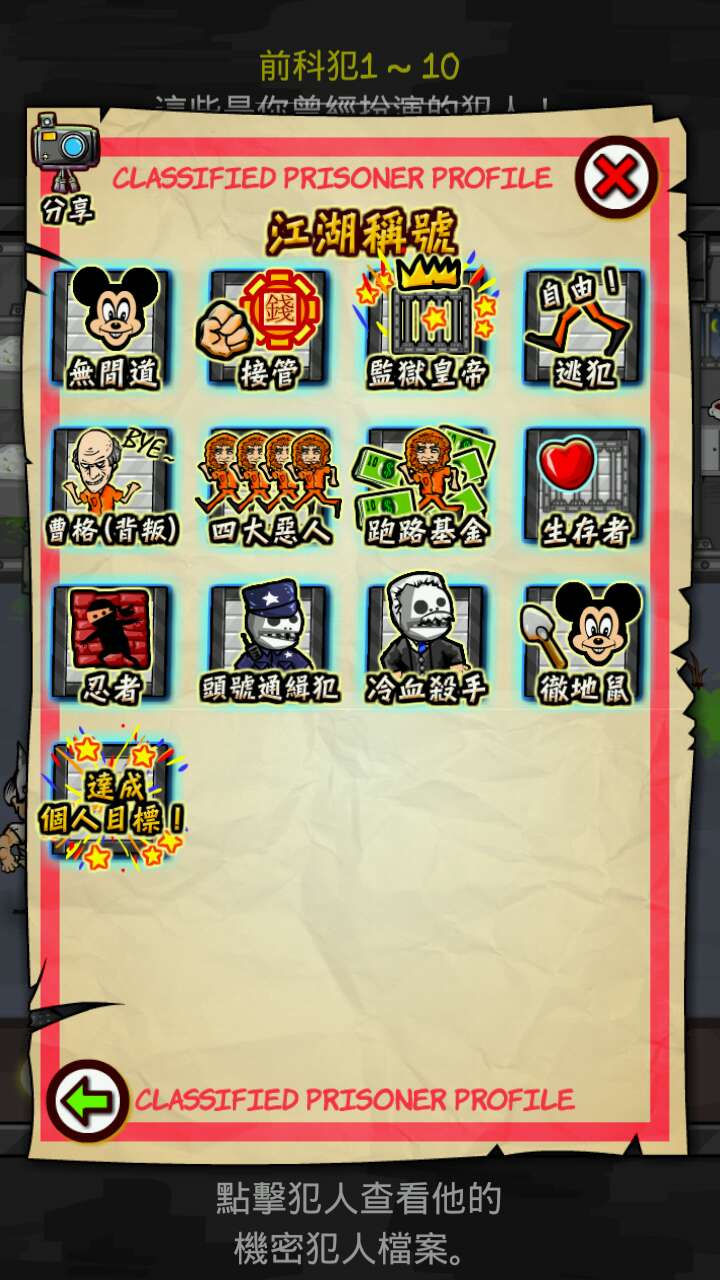720x1280 pixels.
Task: Select the 生存者 heart badge
Action: pyautogui.click(x=583, y=487)
